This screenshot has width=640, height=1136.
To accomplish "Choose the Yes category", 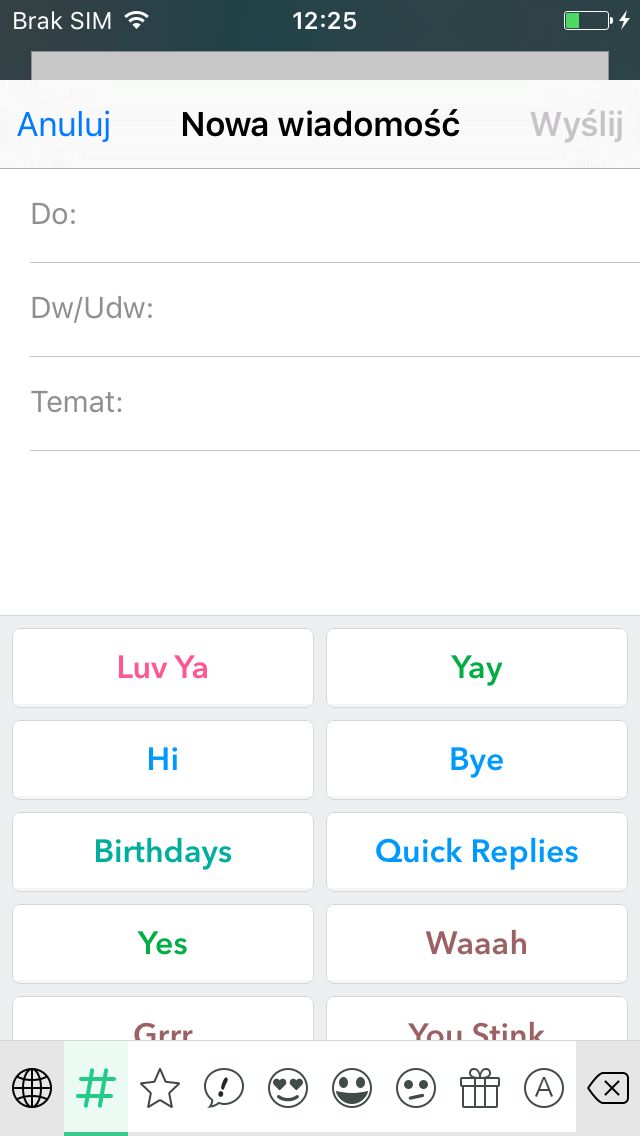I will coord(163,943).
